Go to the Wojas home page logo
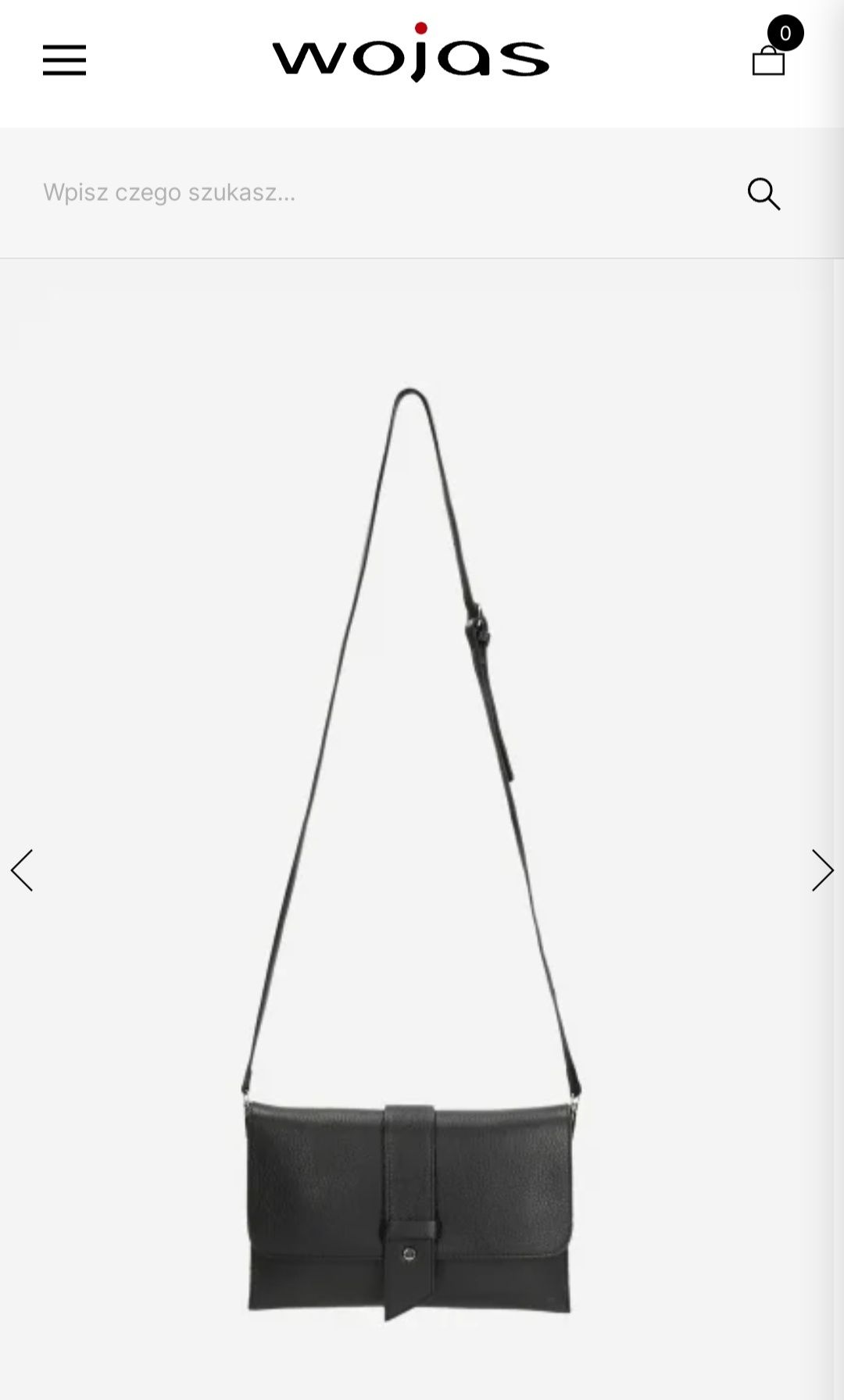The height and width of the screenshot is (1400, 844). (x=410, y=56)
